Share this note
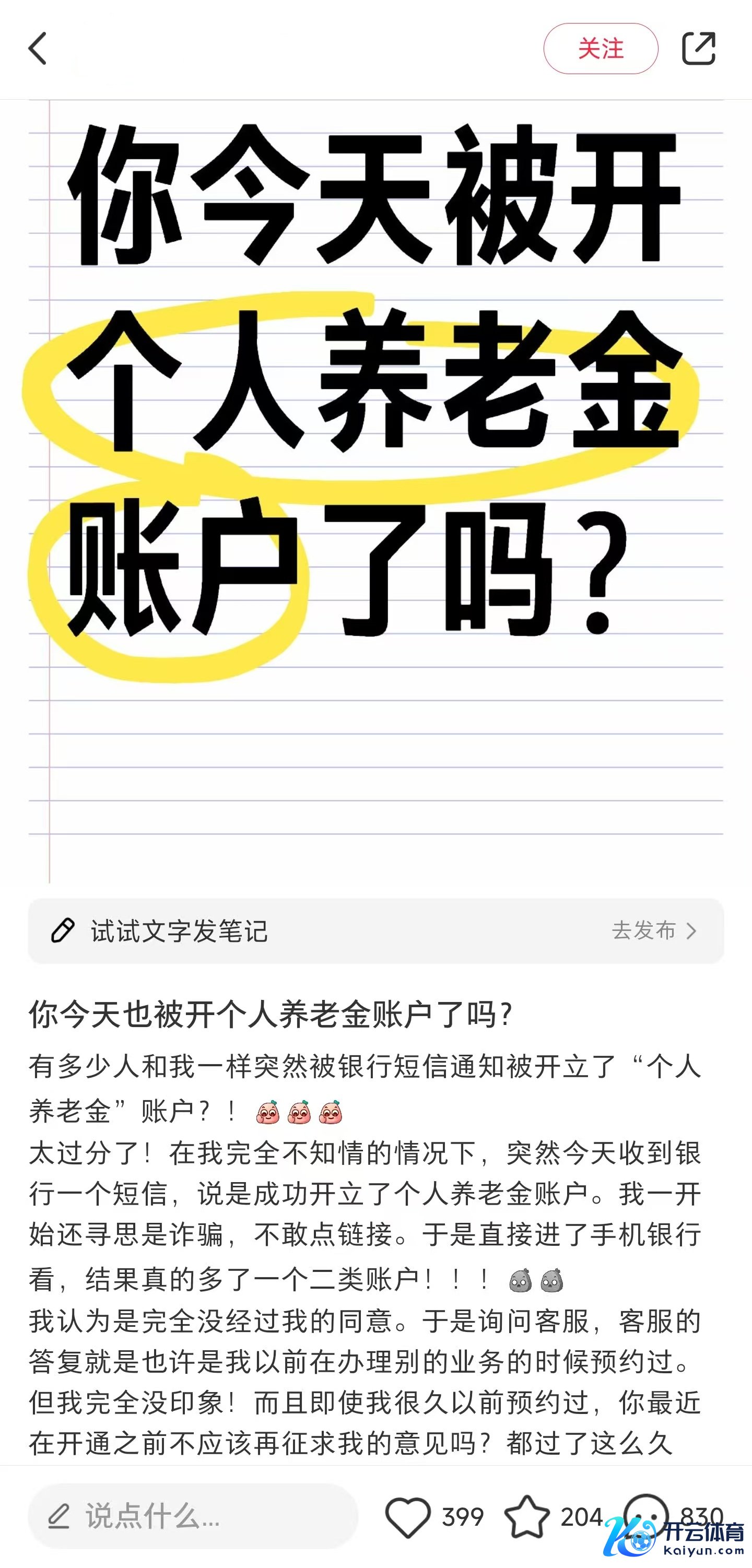Viewport: 752px width, 1568px height. tap(698, 49)
